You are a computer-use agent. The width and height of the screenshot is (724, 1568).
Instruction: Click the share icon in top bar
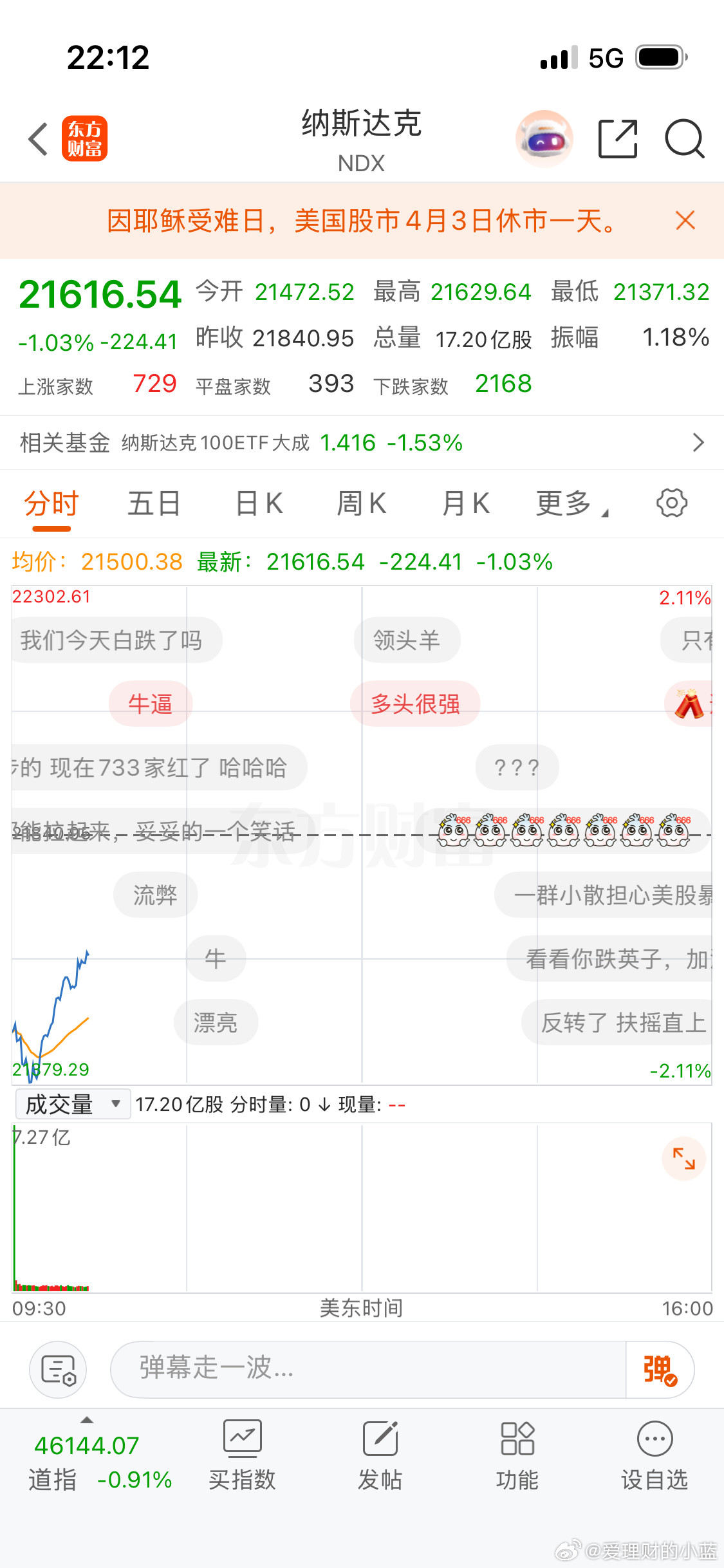617,138
